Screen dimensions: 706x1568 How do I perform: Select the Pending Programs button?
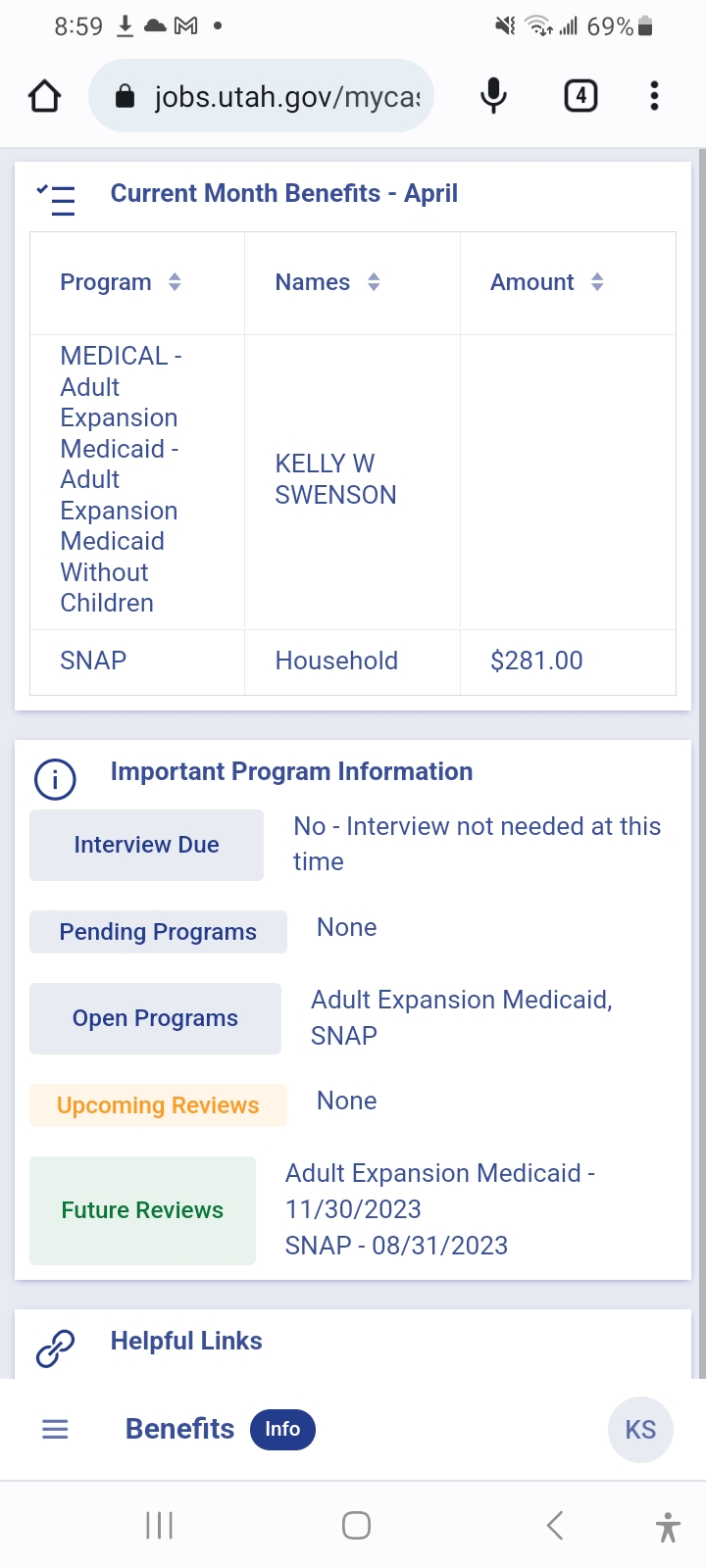tap(158, 932)
